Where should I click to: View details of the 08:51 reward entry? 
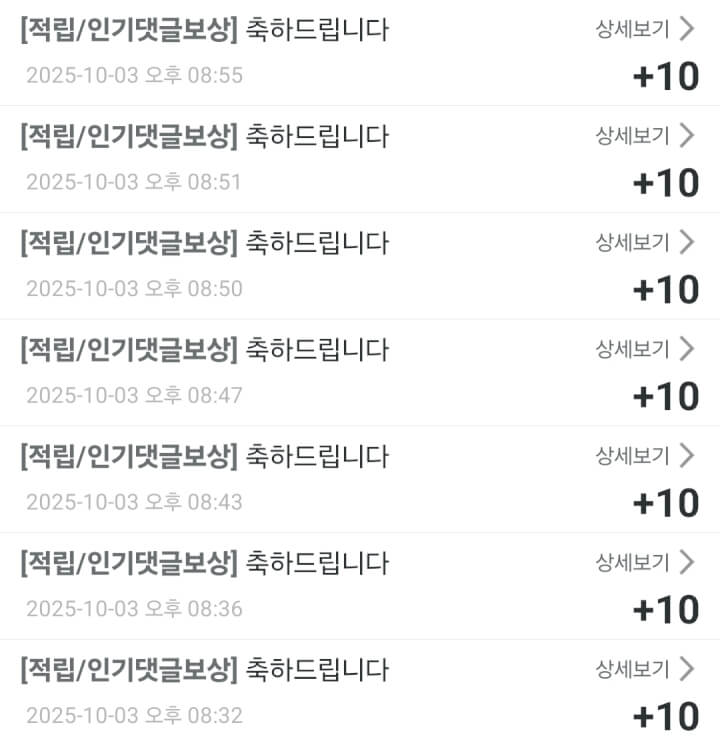pyautogui.click(x=644, y=136)
